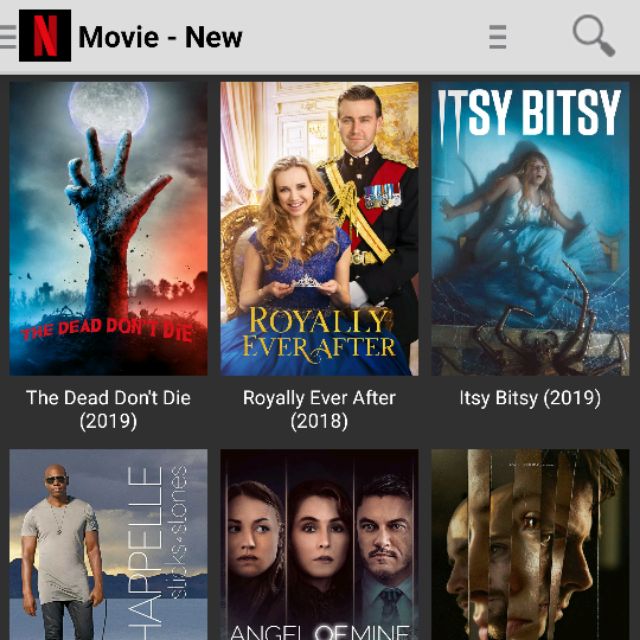Open the navigation drawer menu

(8, 37)
